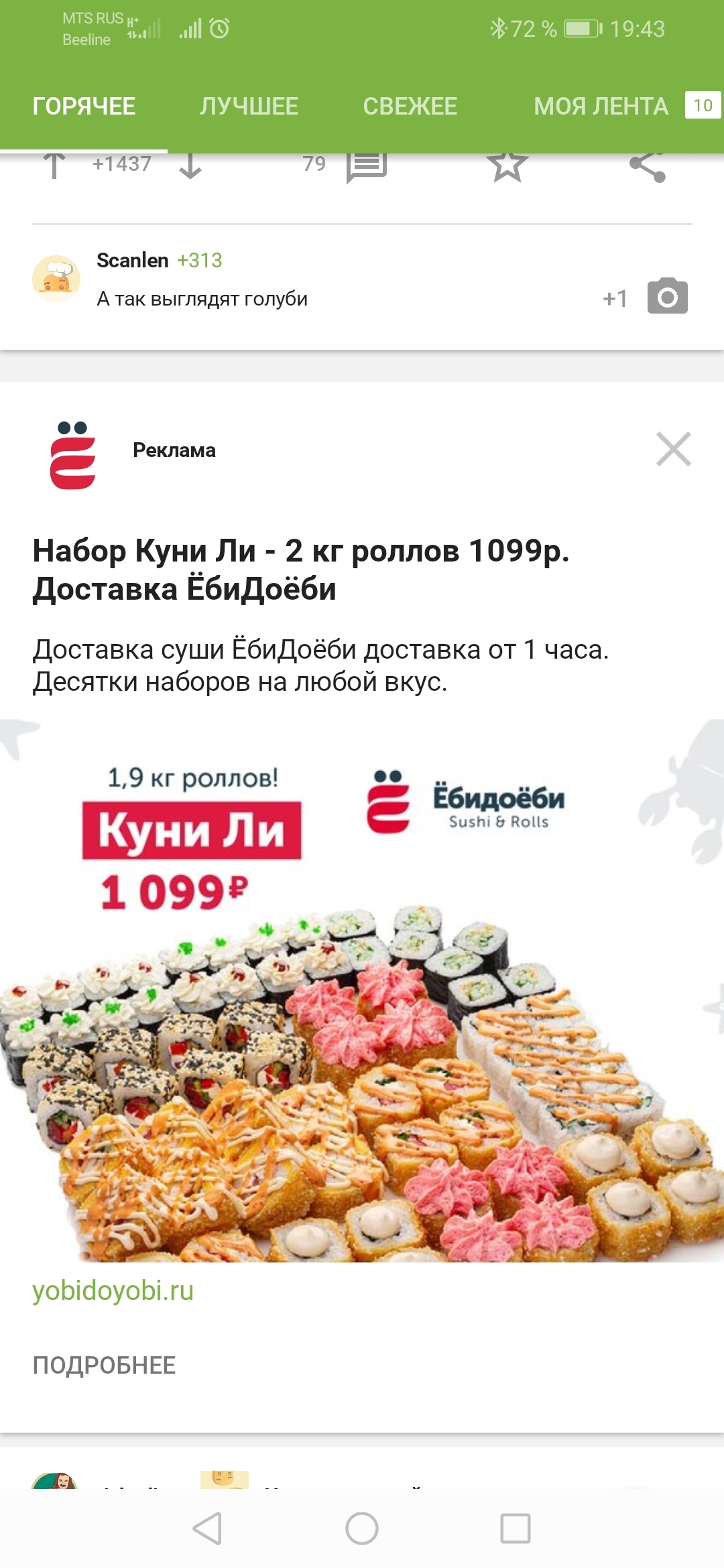Dismiss the Реклама ad card

pyautogui.click(x=673, y=449)
